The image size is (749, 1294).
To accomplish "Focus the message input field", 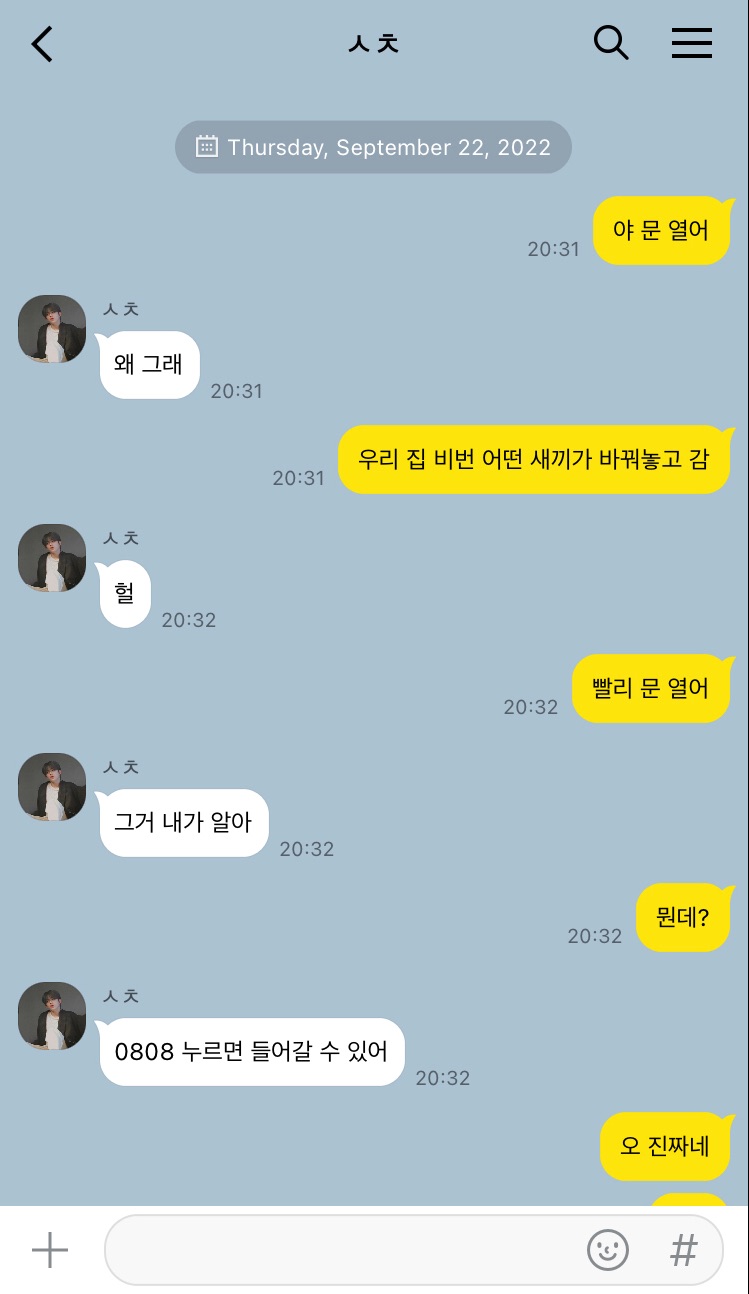I will (340, 1250).
